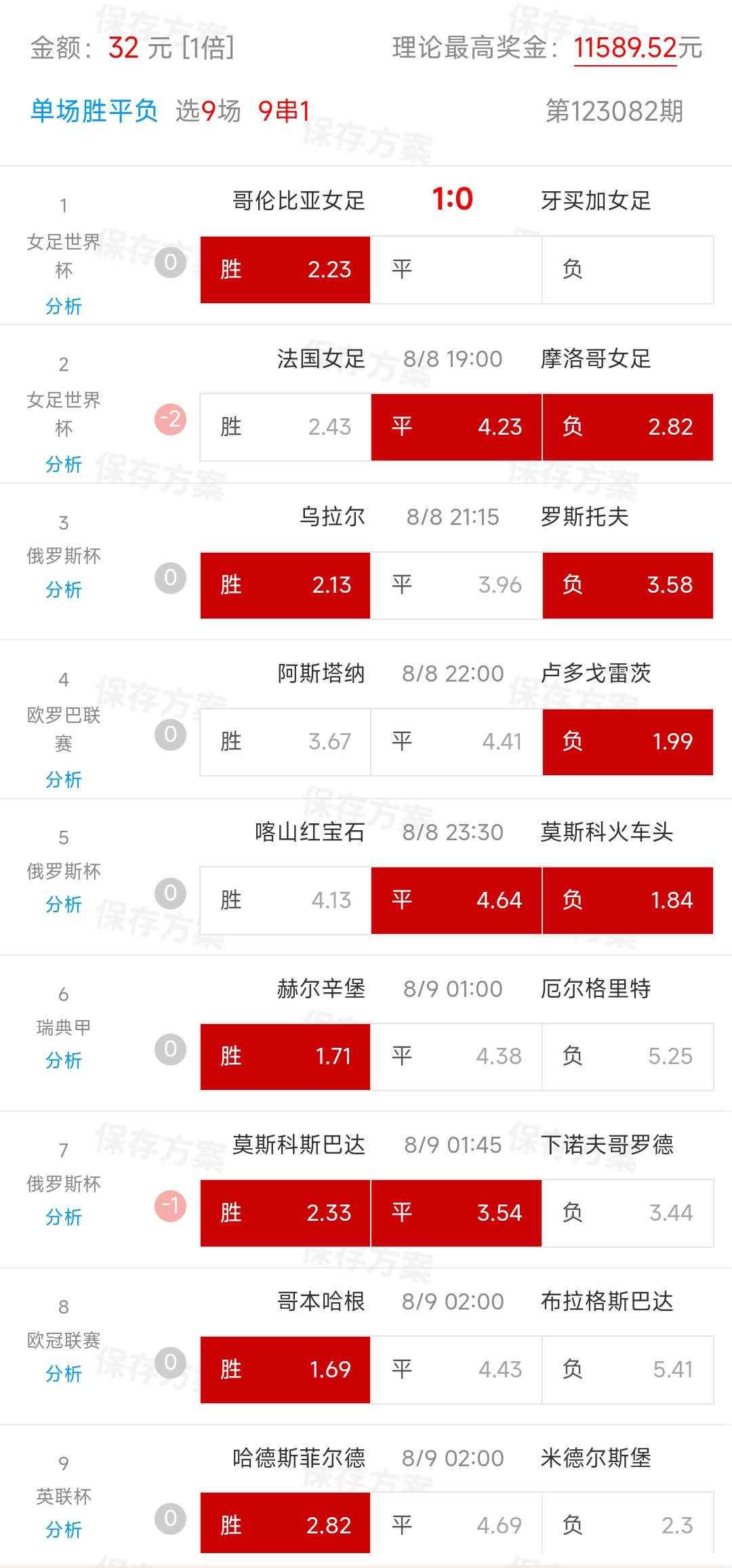Select 负 2.3 for 哈德斯菲尔德 match
Image resolution: width=732 pixels, height=1568 pixels.
pos(628,1525)
